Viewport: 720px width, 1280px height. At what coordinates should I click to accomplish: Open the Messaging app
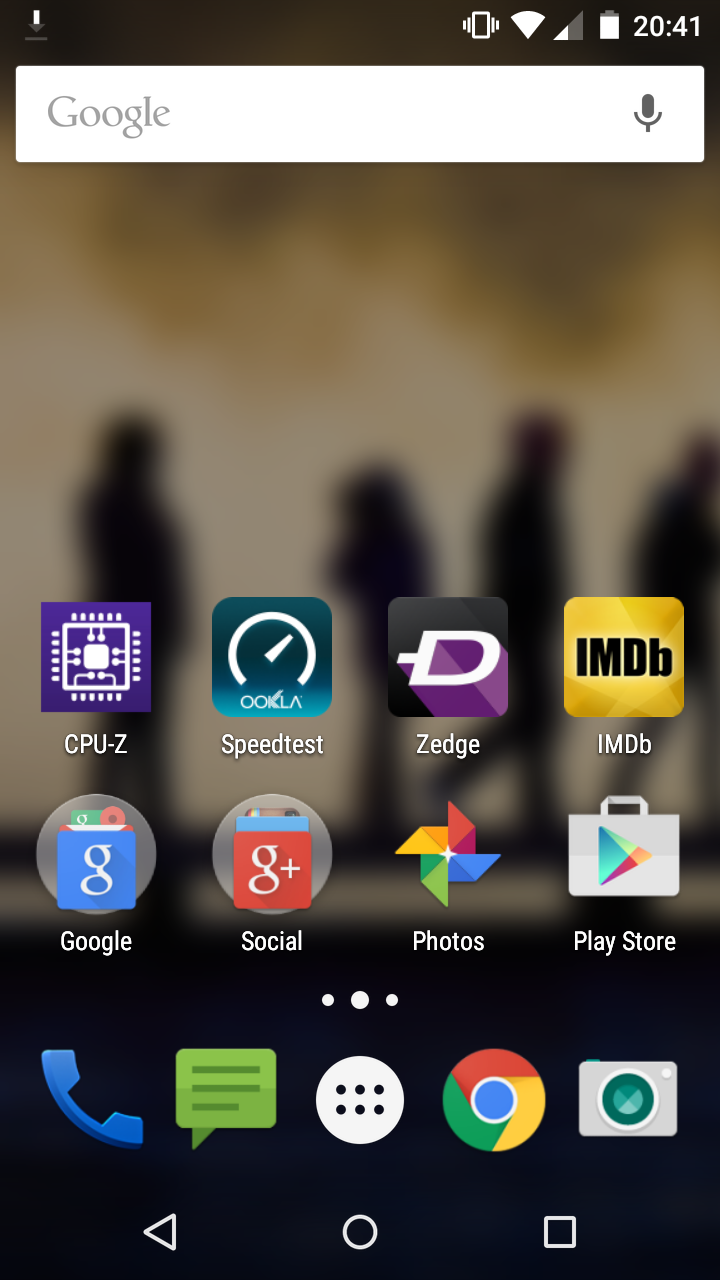(226, 1098)
